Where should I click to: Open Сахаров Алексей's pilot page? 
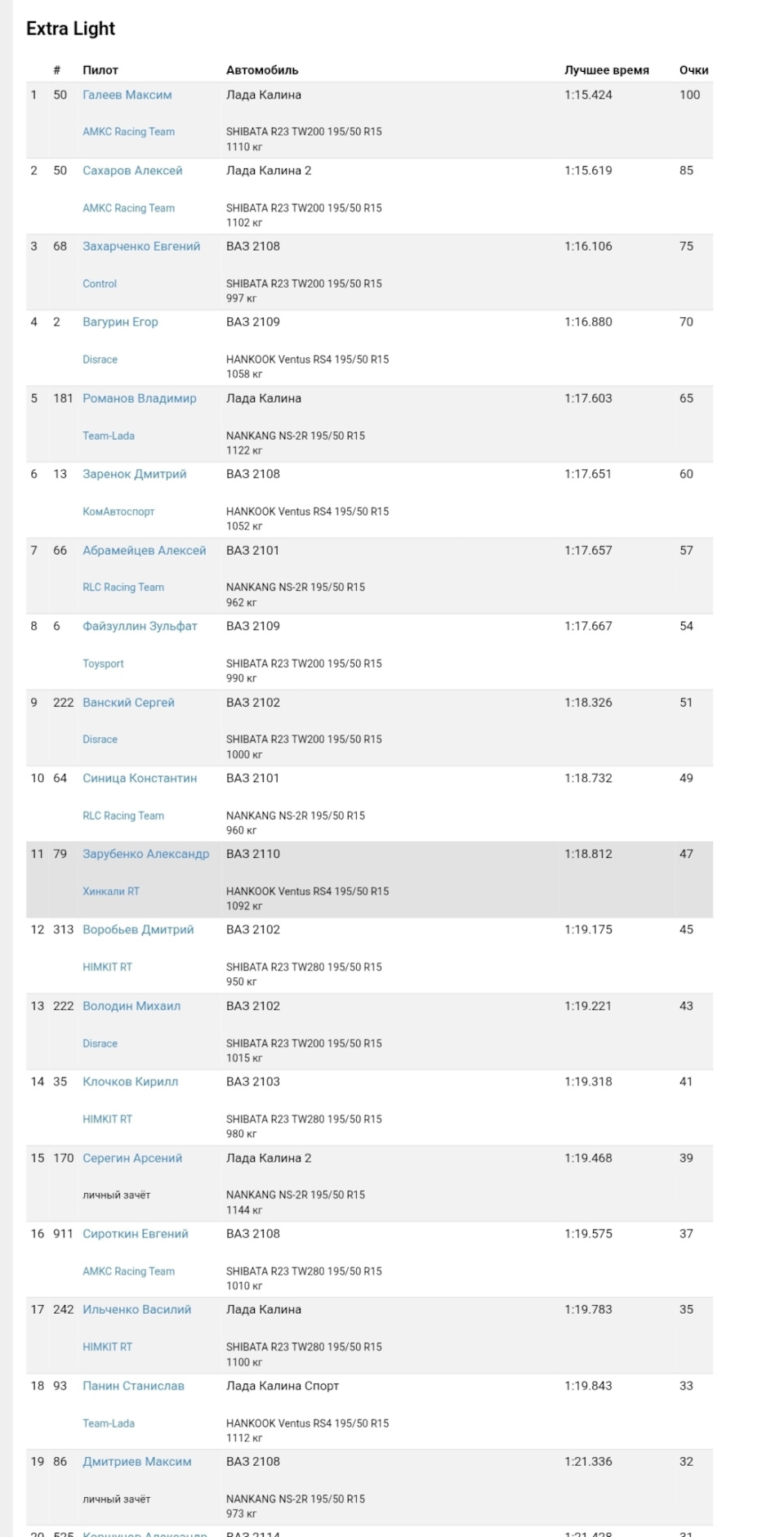point(132,171)
